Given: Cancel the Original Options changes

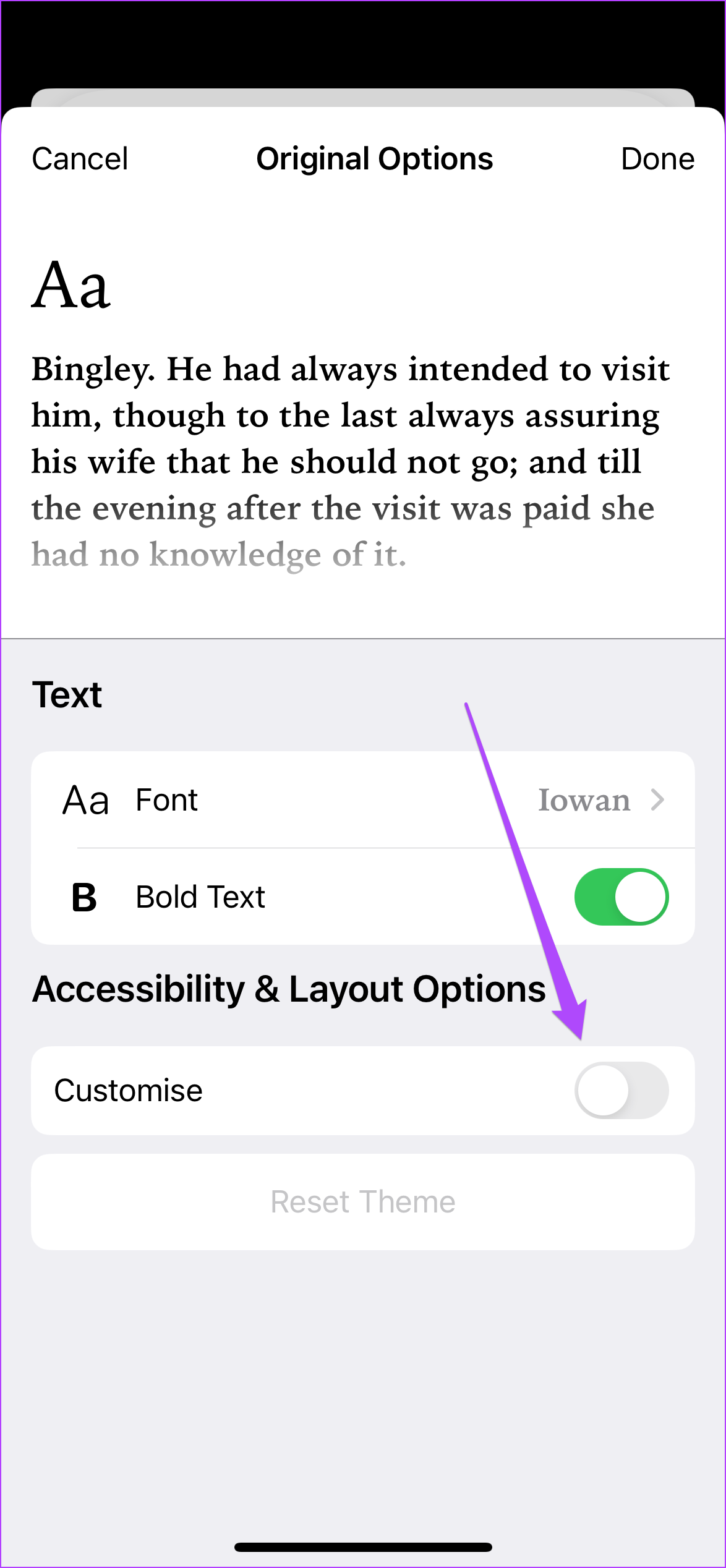Looking at the screenshot, I should click(x=80, y=159).
